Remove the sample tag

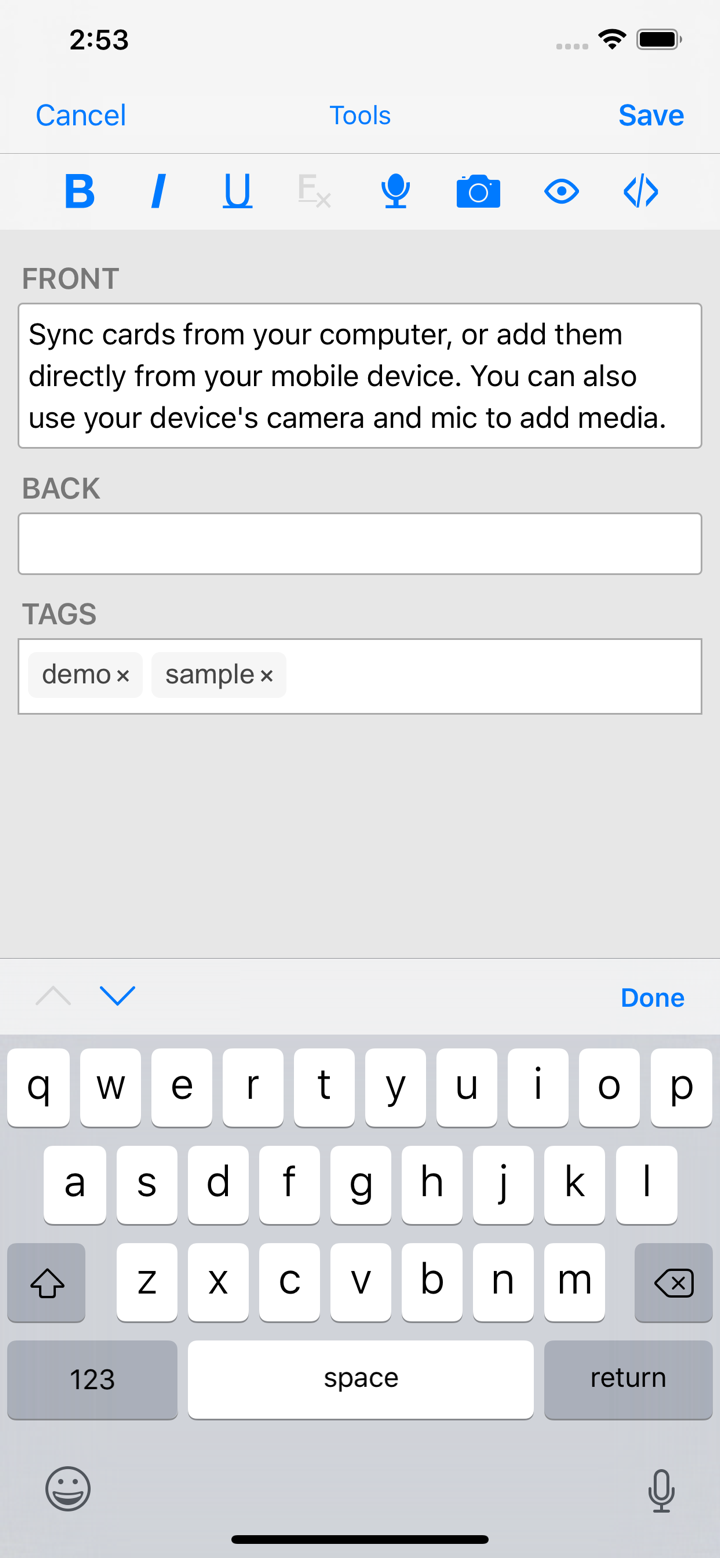[x=267, y=674]
